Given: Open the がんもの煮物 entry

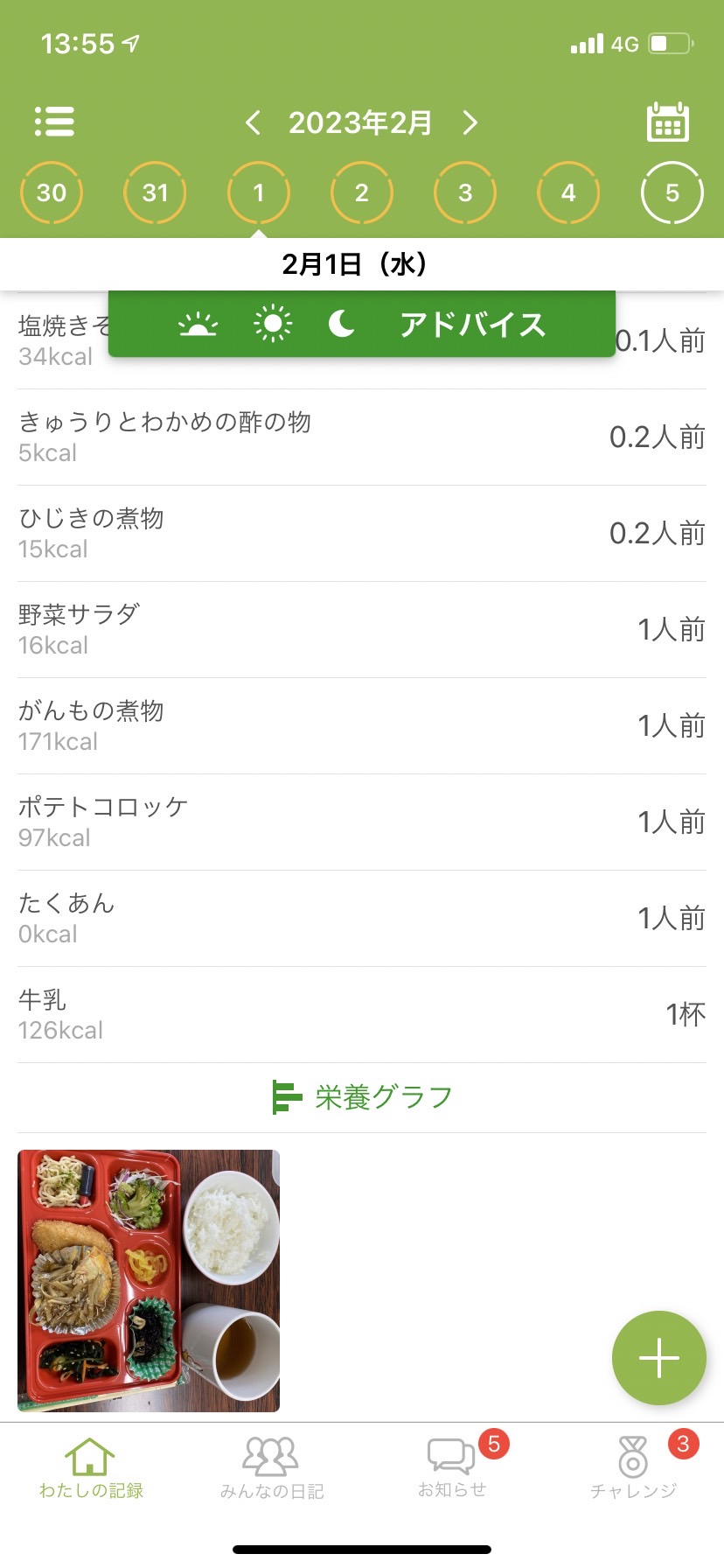Looking at the screenshot, I should click(362, 726).
